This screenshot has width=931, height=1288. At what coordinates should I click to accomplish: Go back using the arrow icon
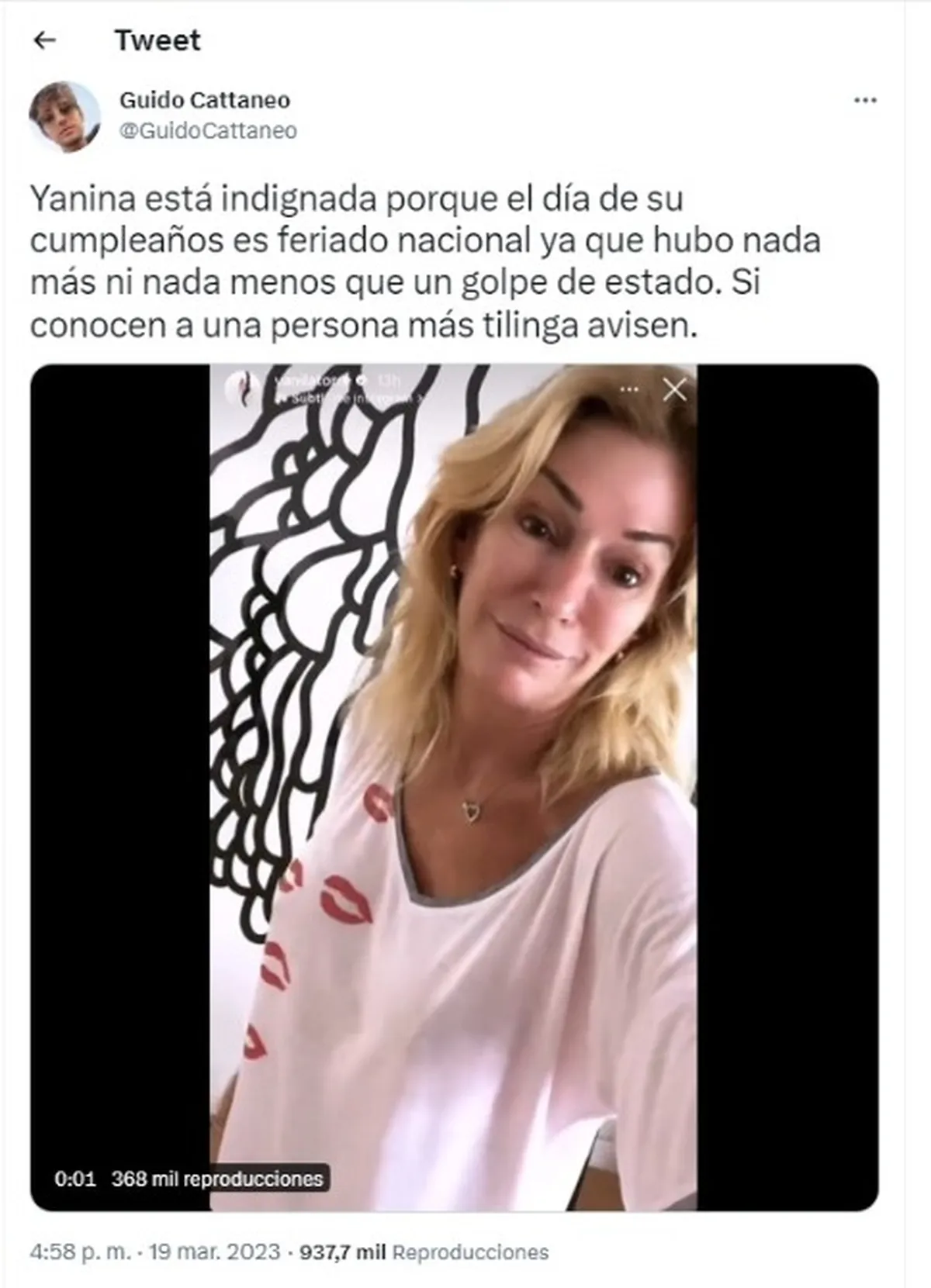46,40
